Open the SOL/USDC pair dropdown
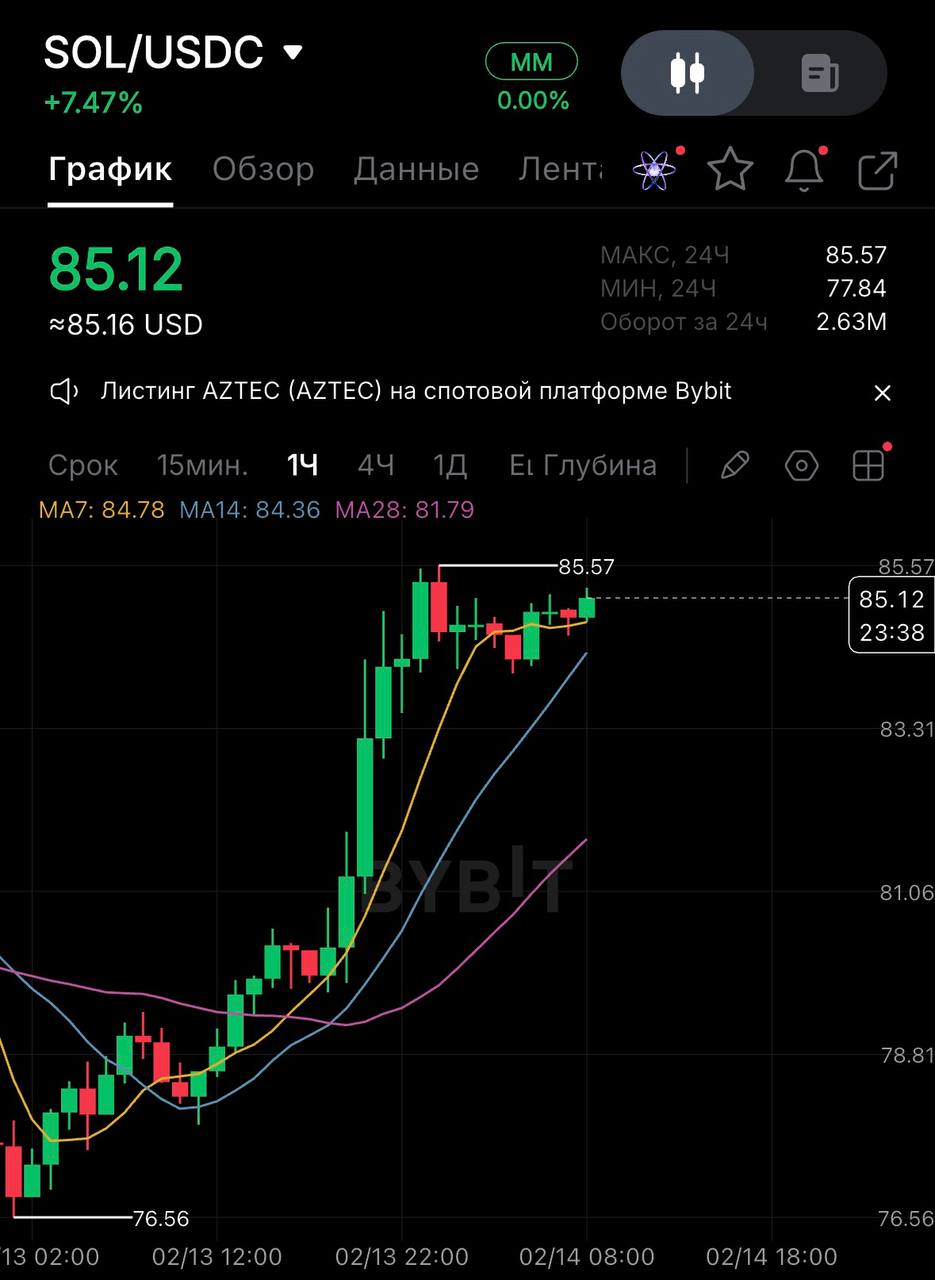Image resolution: width=935 pixels, height=1280 pixels. click(292, 53)
